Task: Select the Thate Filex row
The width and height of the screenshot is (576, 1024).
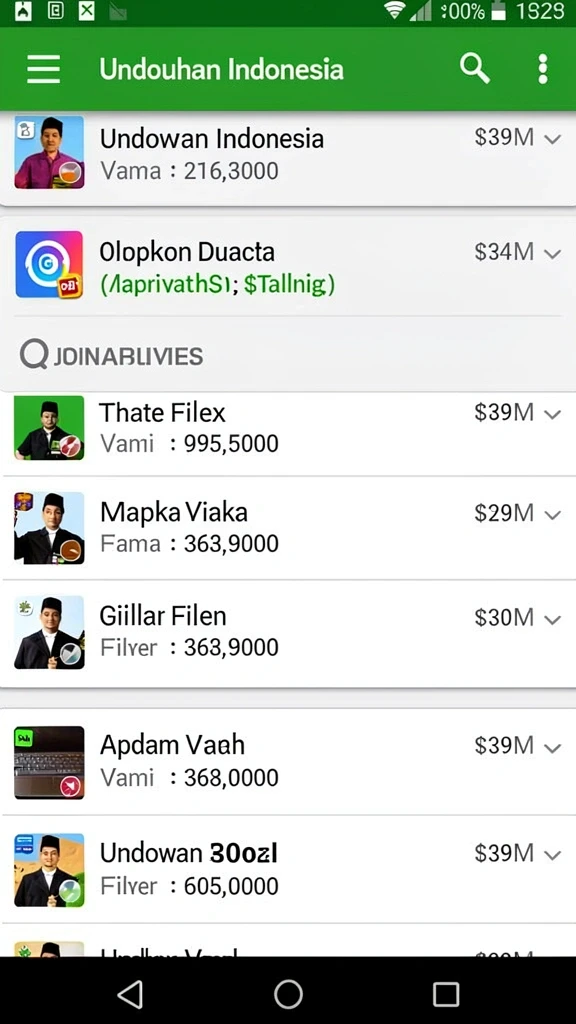Action: click(x=288, y=428)
